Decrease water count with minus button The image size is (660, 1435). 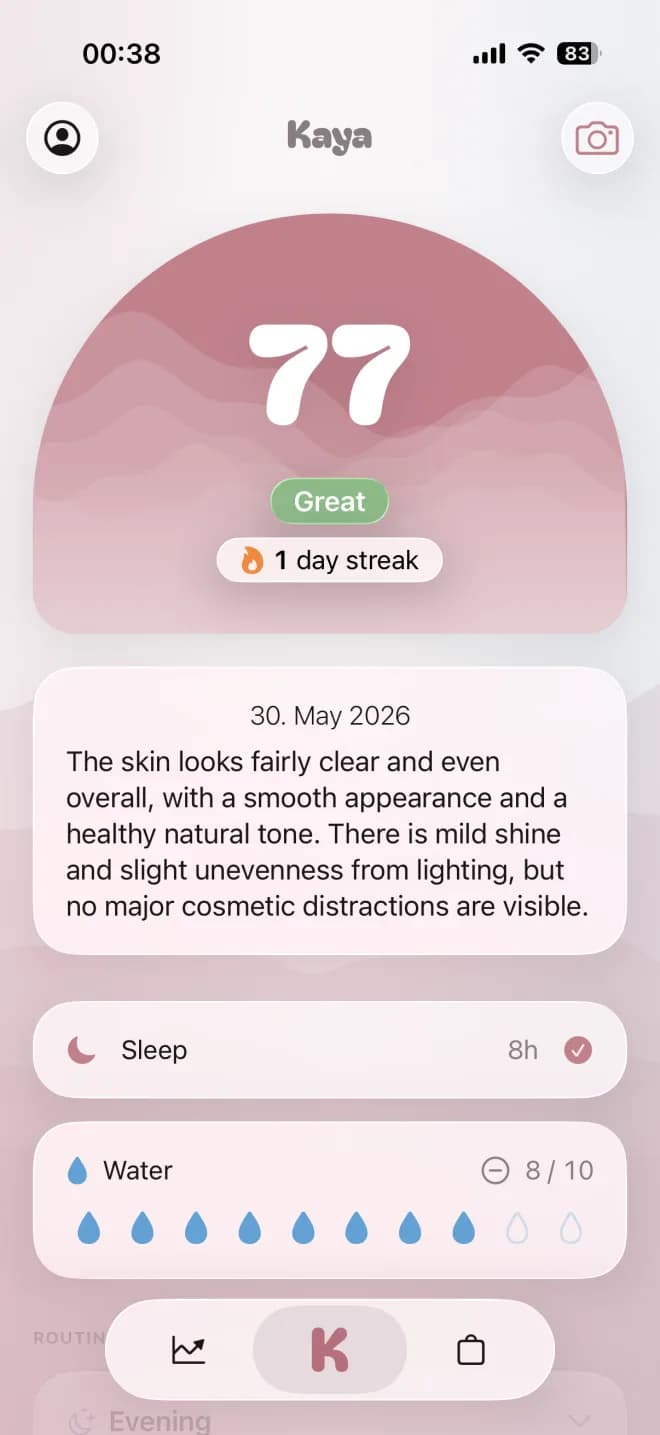495,1170
